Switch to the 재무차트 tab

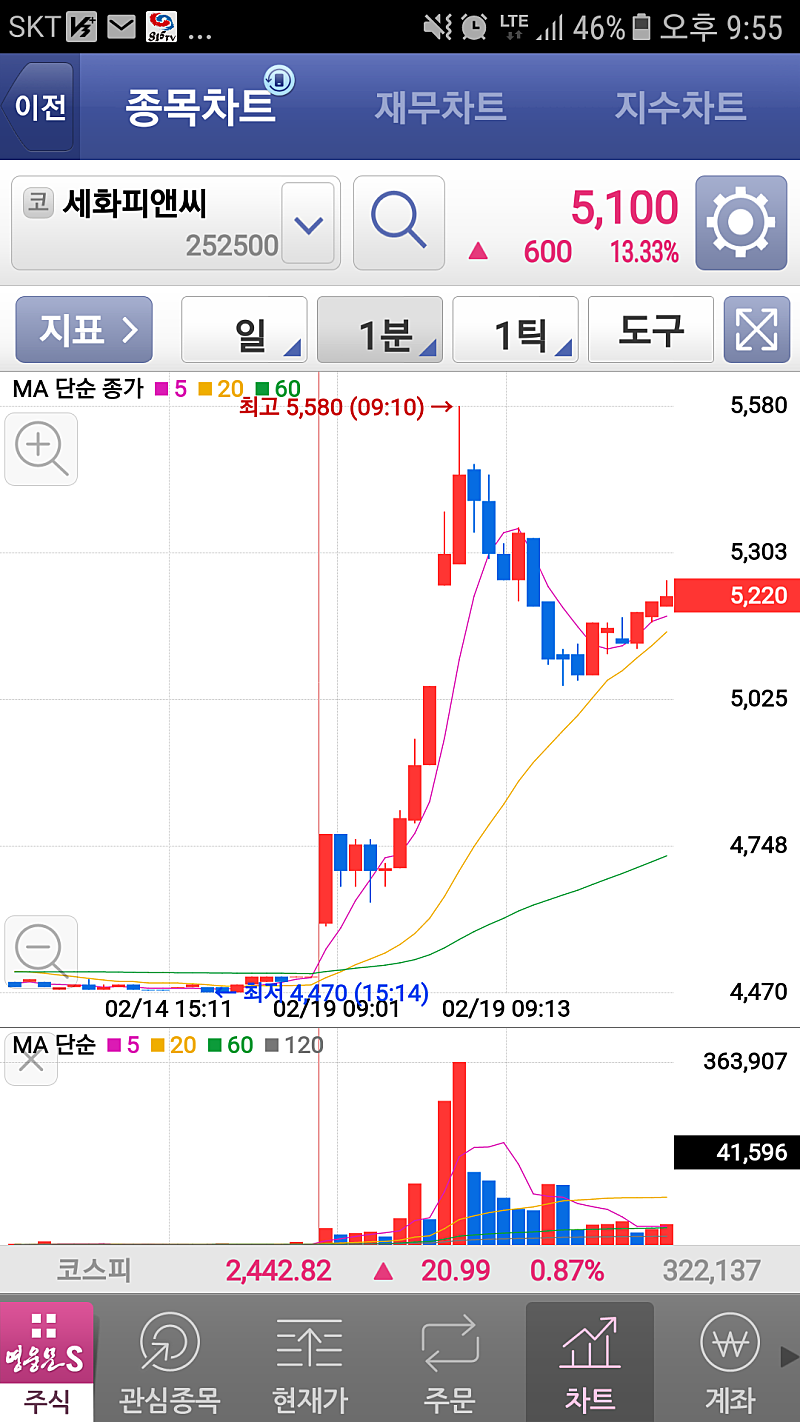[440, 107]
